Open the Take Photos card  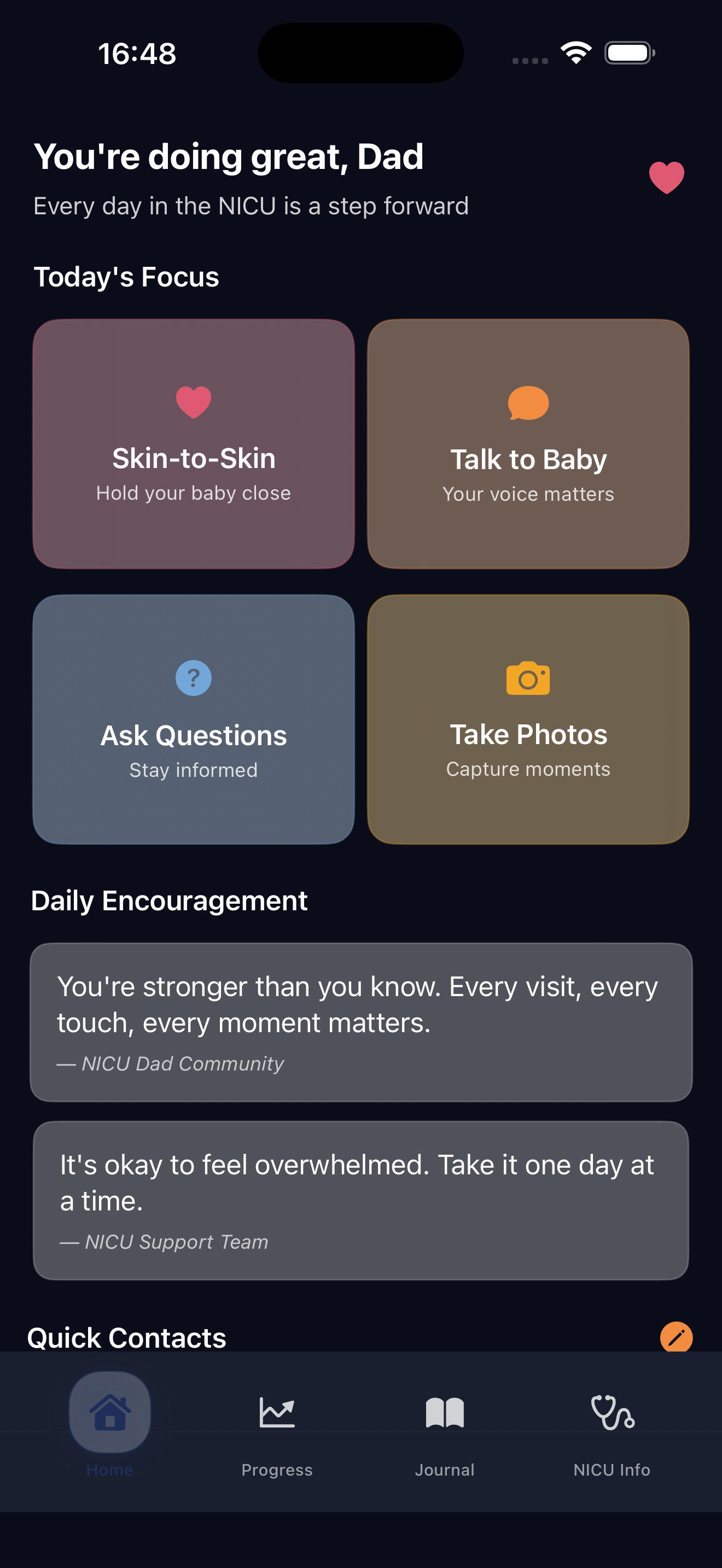pos(528,719)
